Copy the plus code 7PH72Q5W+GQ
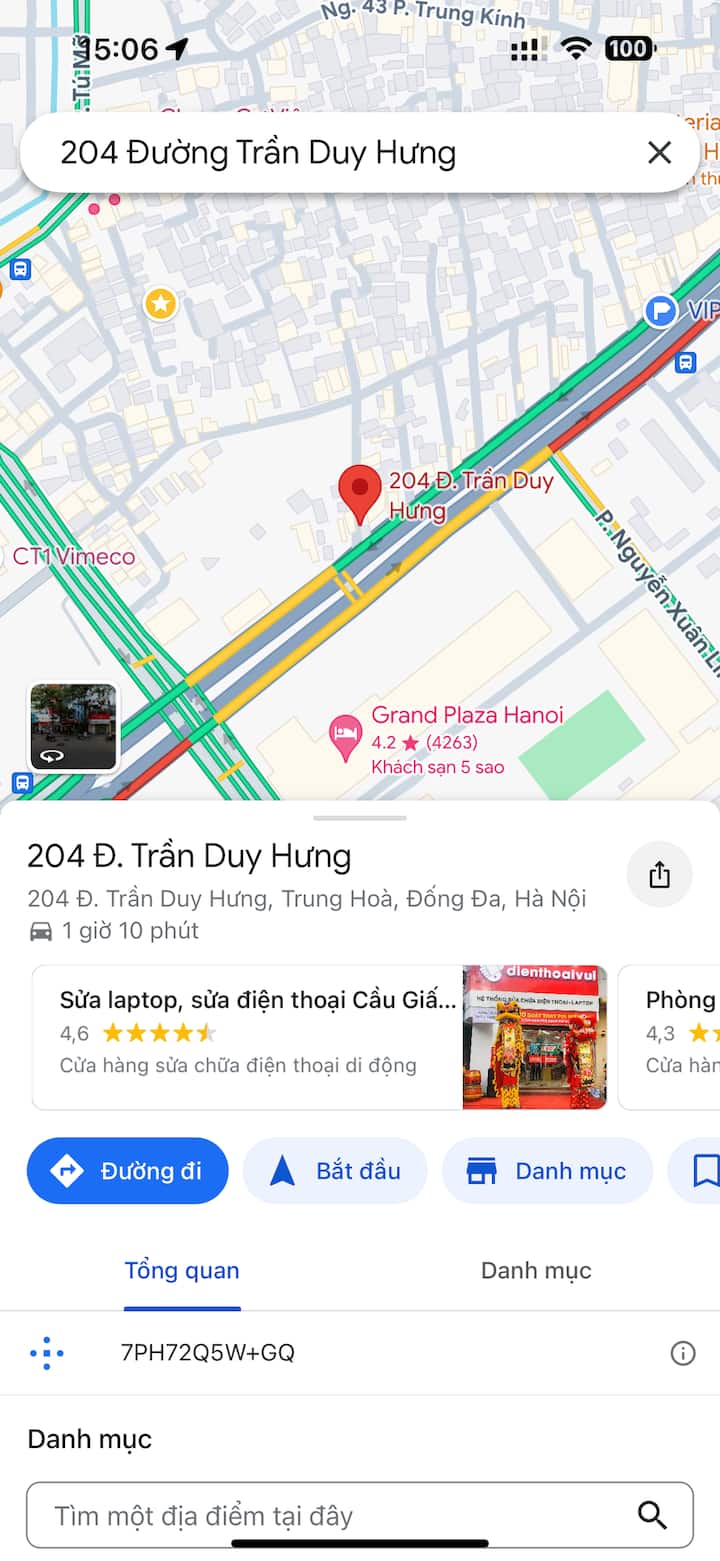Image resolution: width=720 pixels, height=1561 pixels. [208, 1353]
